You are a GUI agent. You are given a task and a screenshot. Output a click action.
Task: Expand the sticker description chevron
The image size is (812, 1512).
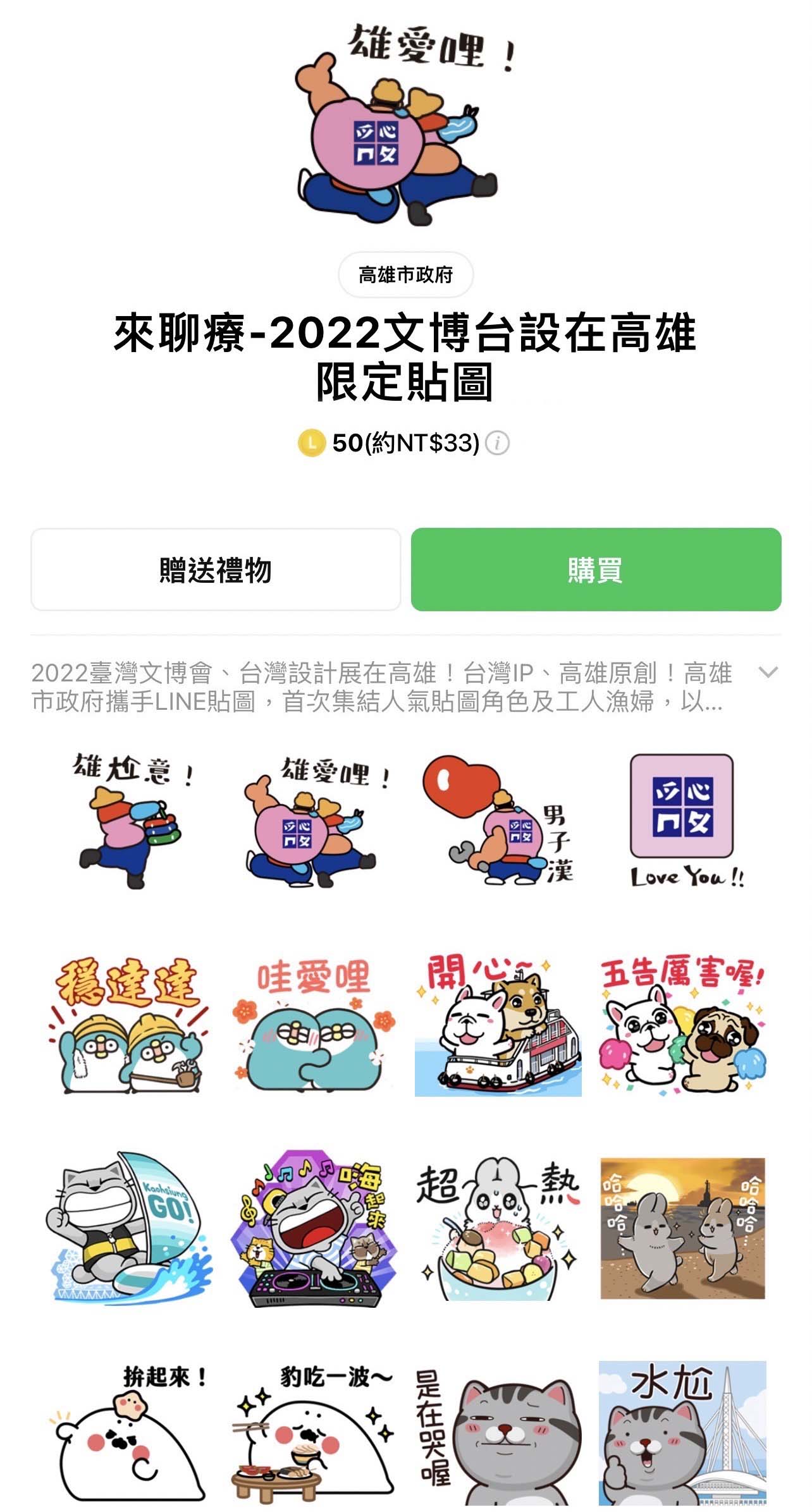point(768,672)
